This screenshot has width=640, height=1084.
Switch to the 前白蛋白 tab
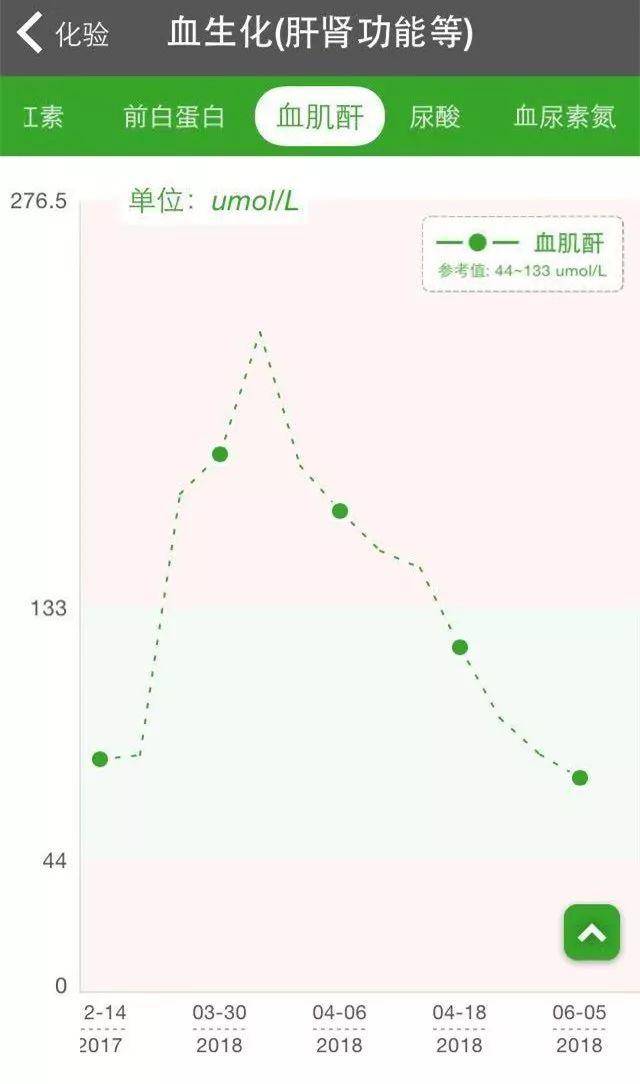174,117
